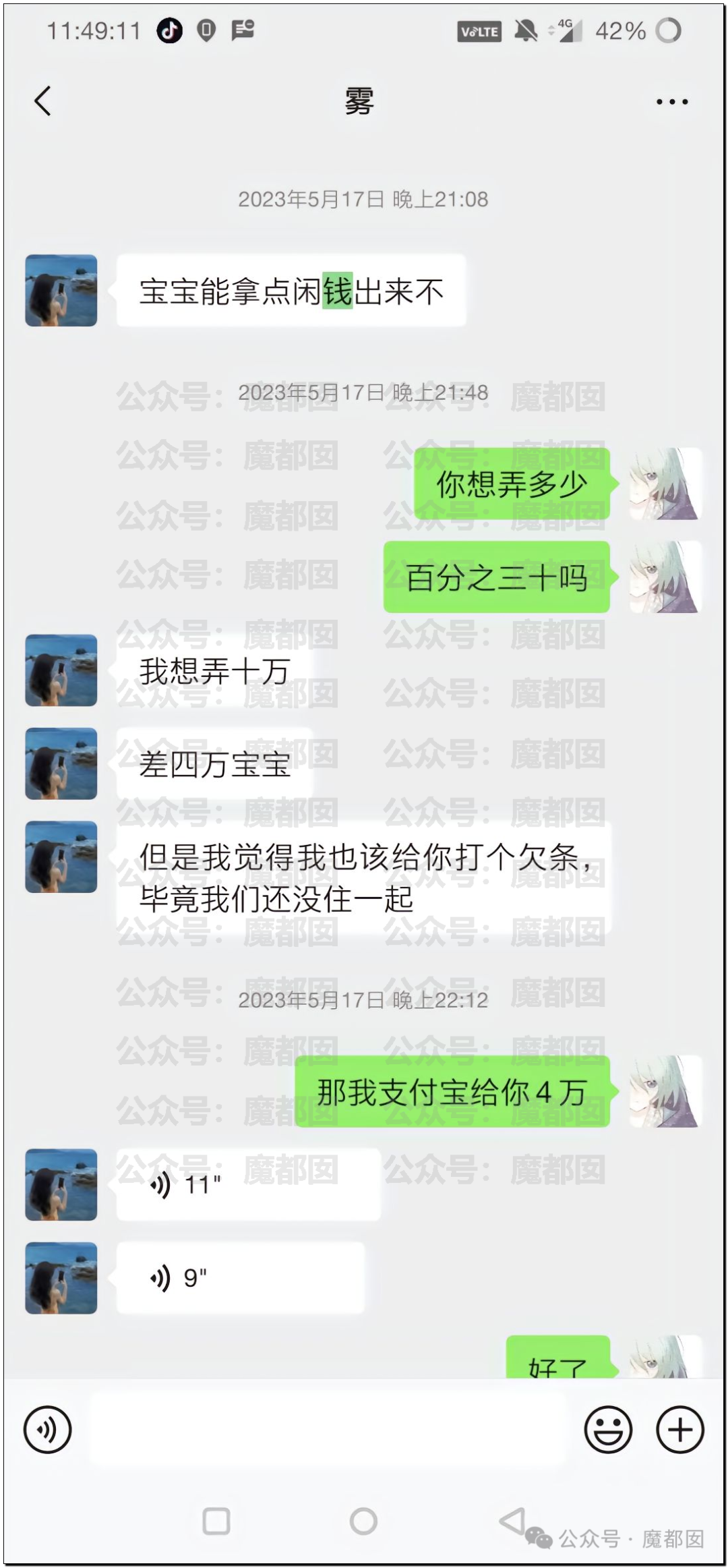
Task: Tap the message text field
Action: (x=328, y=1429)
